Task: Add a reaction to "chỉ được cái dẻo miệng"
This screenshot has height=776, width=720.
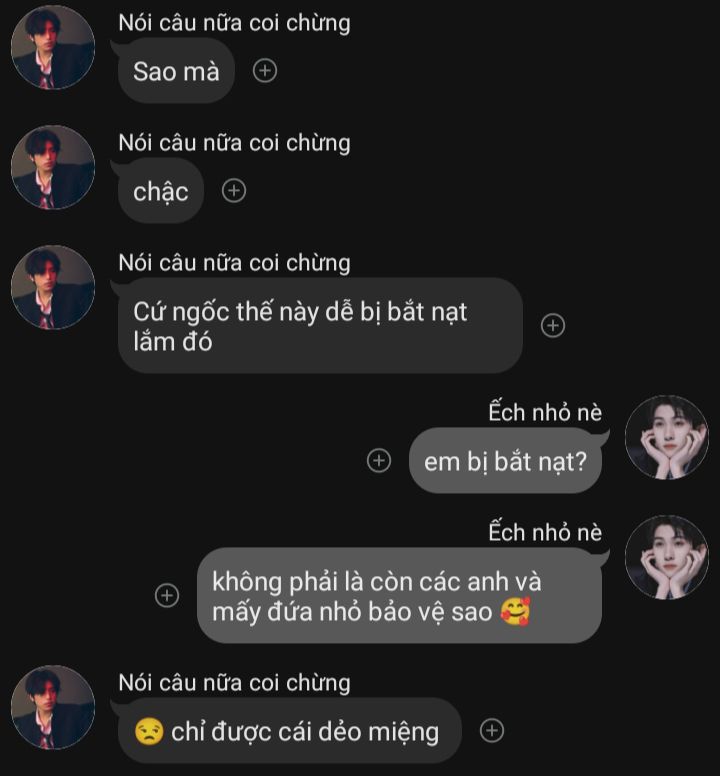Action: (x=492, y=731)
